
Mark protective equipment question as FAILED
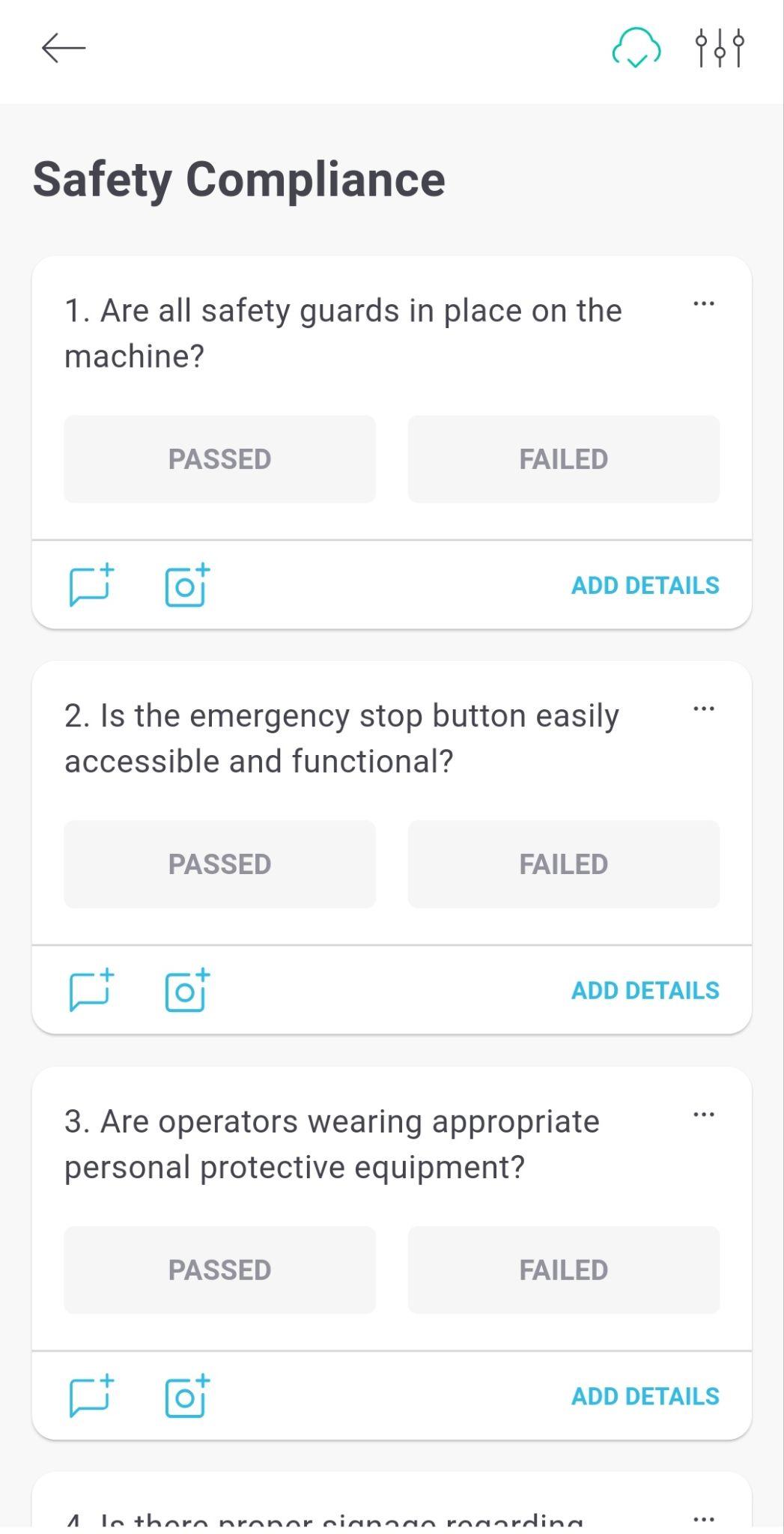563,1270
